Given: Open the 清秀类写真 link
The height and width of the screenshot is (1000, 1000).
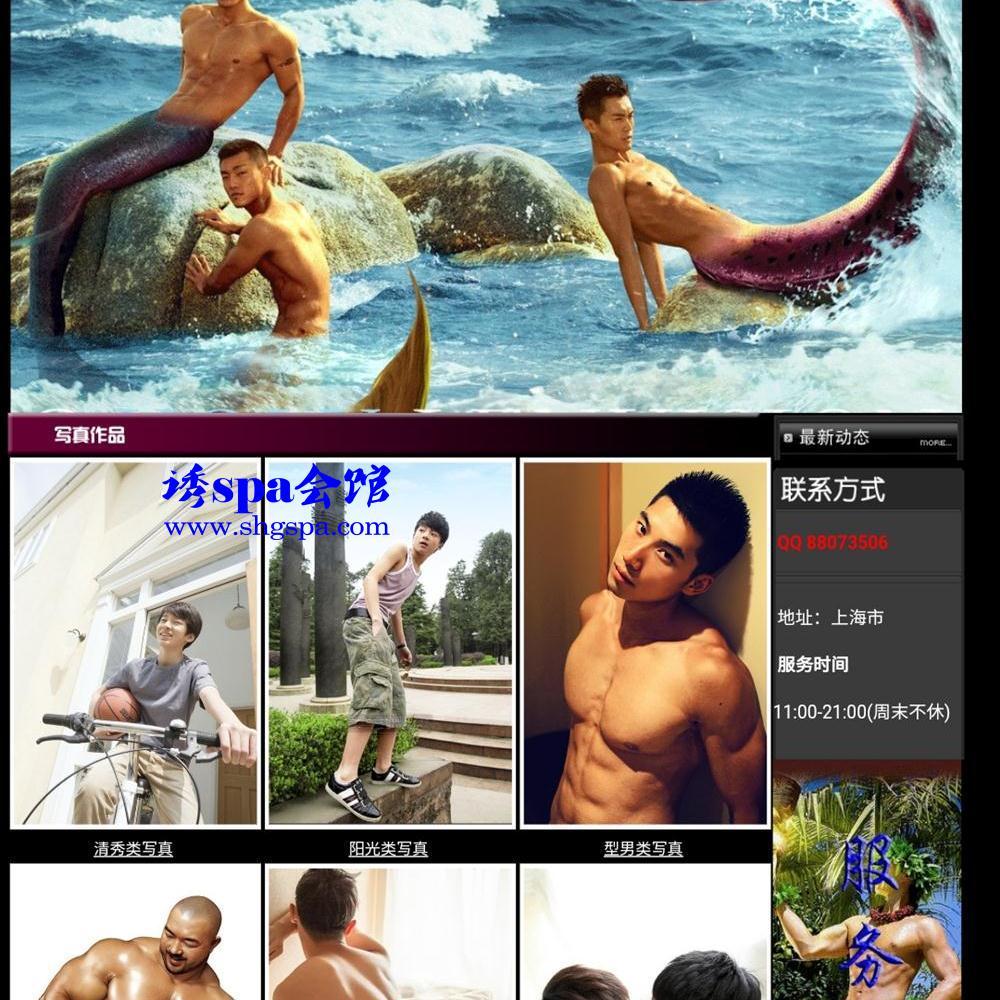Looking at the screenshot, I should click(x=133, y=849).
